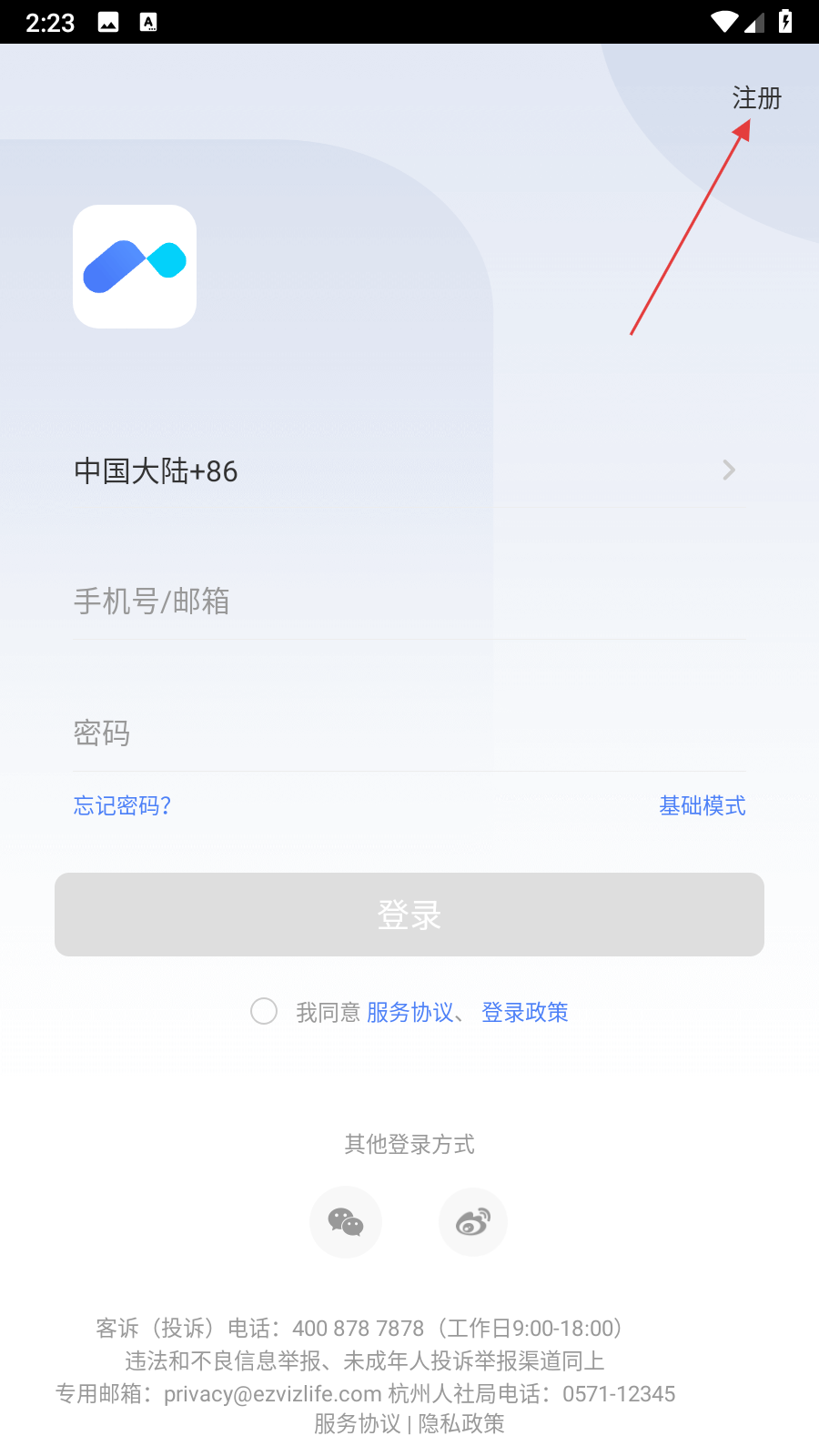Screen dimensions: 819x1456
Task: Open 服务协议 at the bottom footer
Action: [x=358, y=1424]
